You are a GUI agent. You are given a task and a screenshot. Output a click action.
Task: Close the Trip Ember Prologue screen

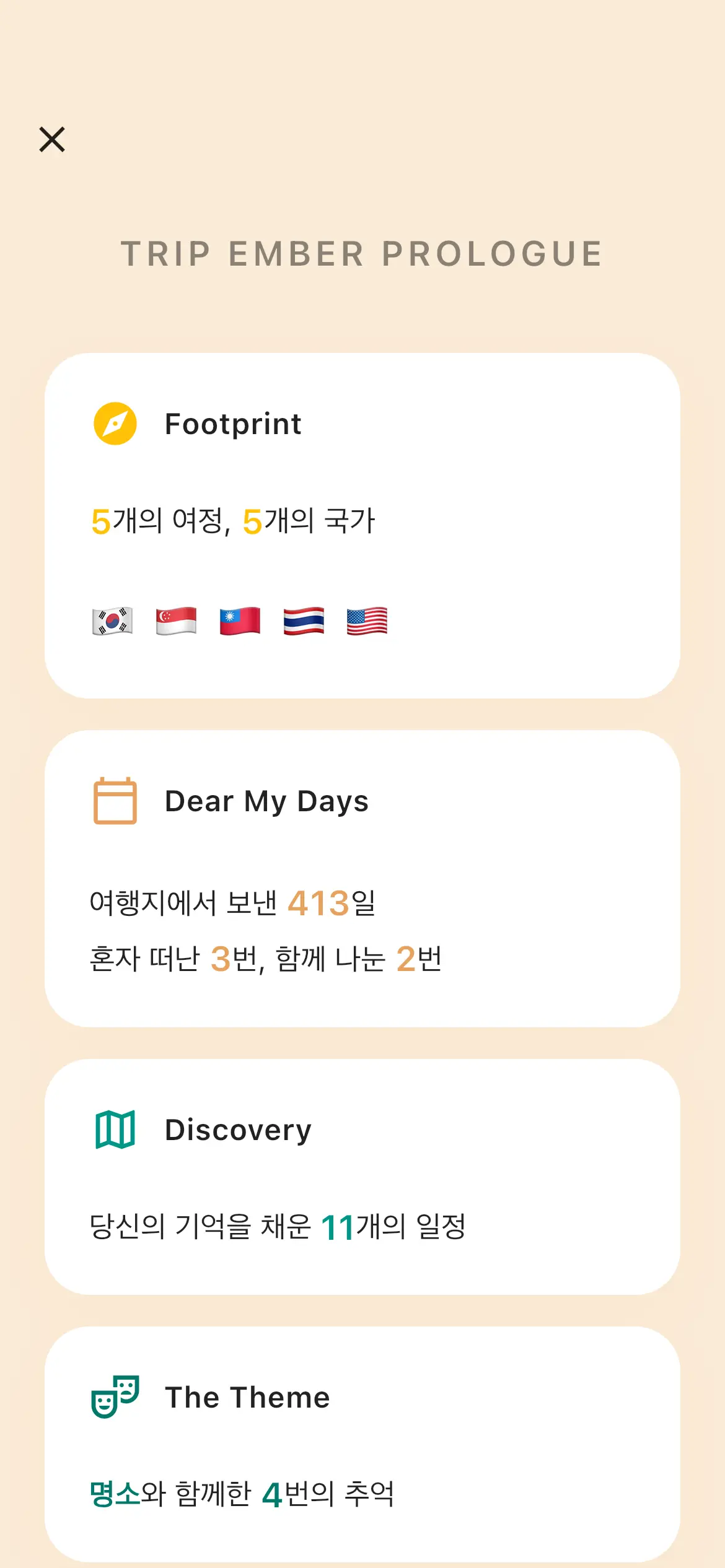[52, 139]
